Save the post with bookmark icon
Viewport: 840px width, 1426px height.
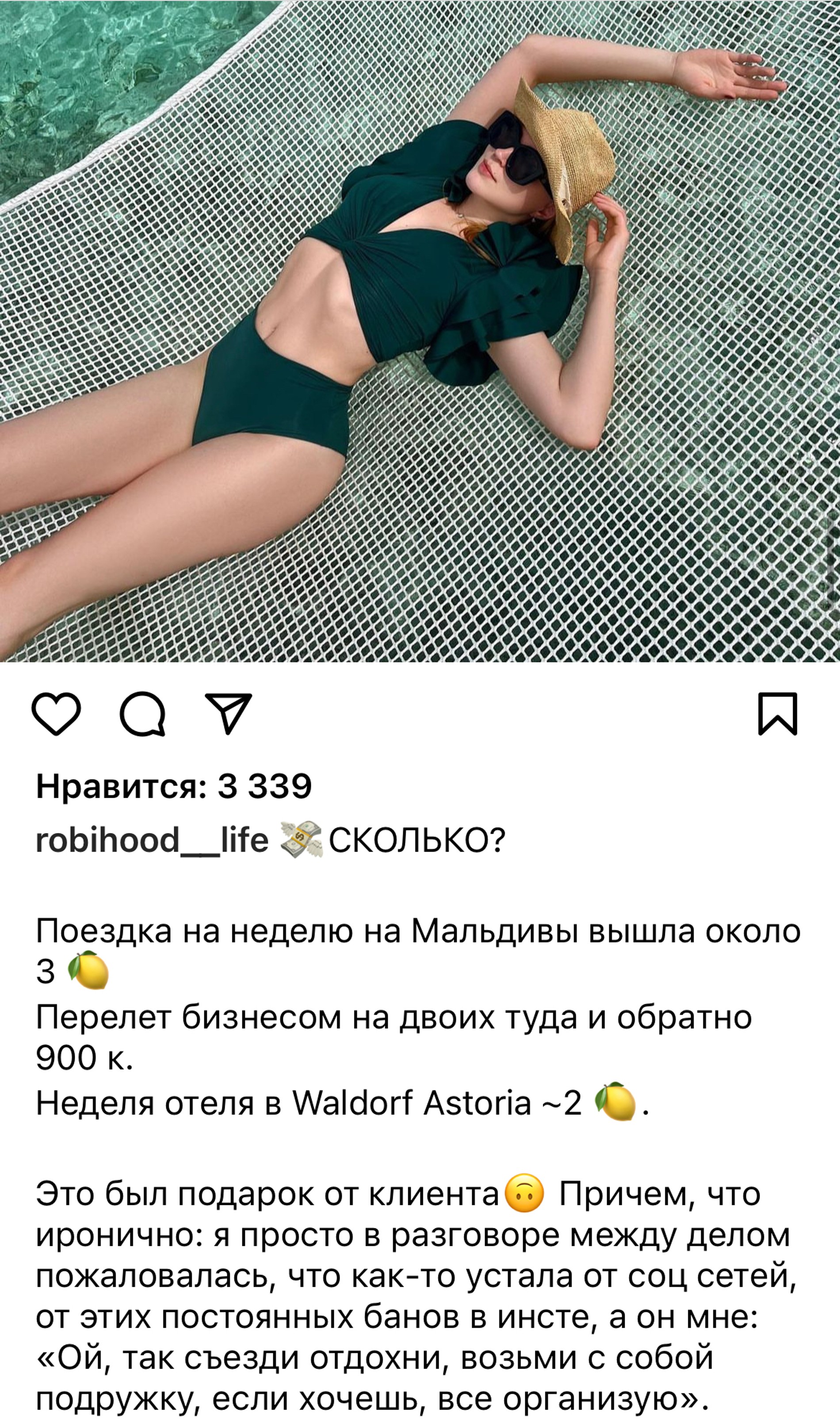tap(778, 714)
